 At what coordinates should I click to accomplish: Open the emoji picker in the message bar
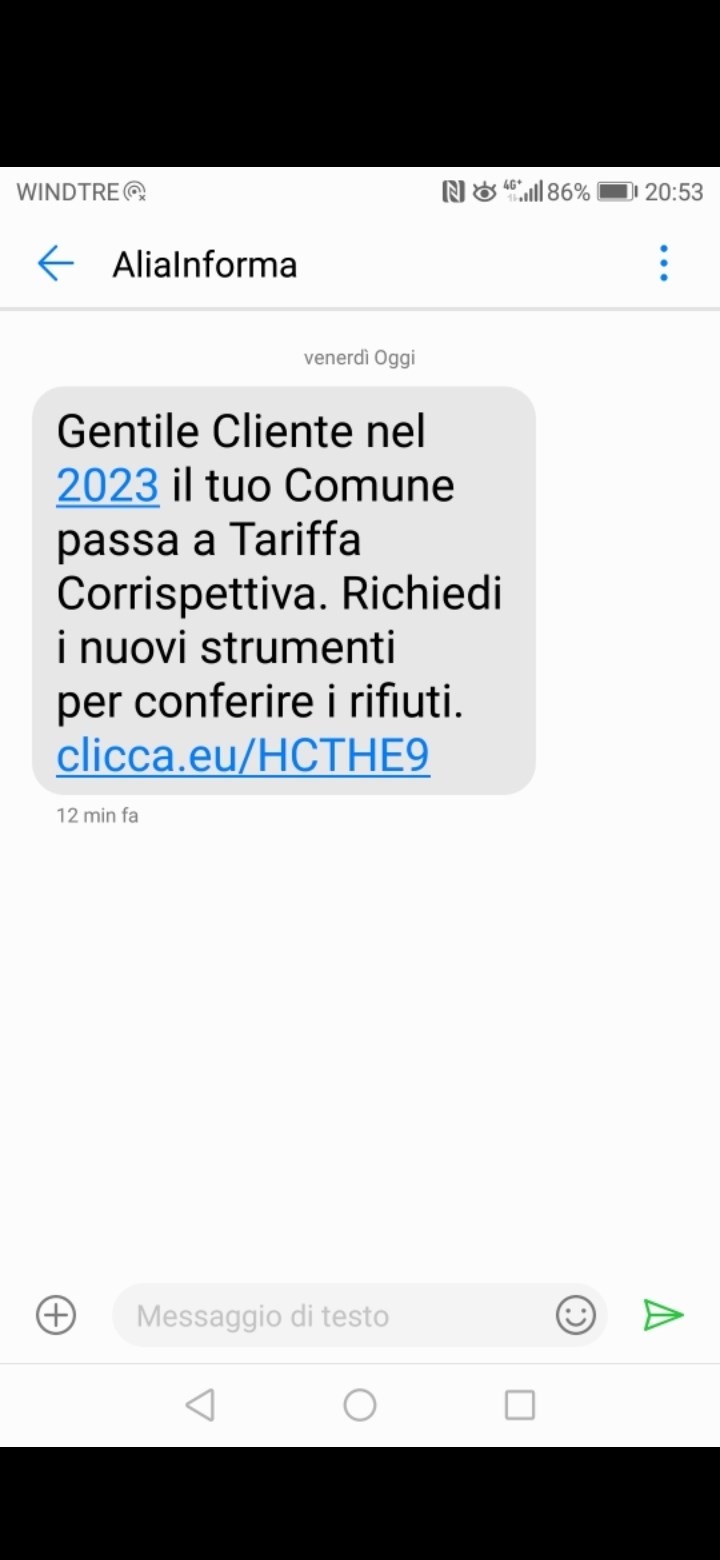pyautogui.click(x=574, y=1315)
